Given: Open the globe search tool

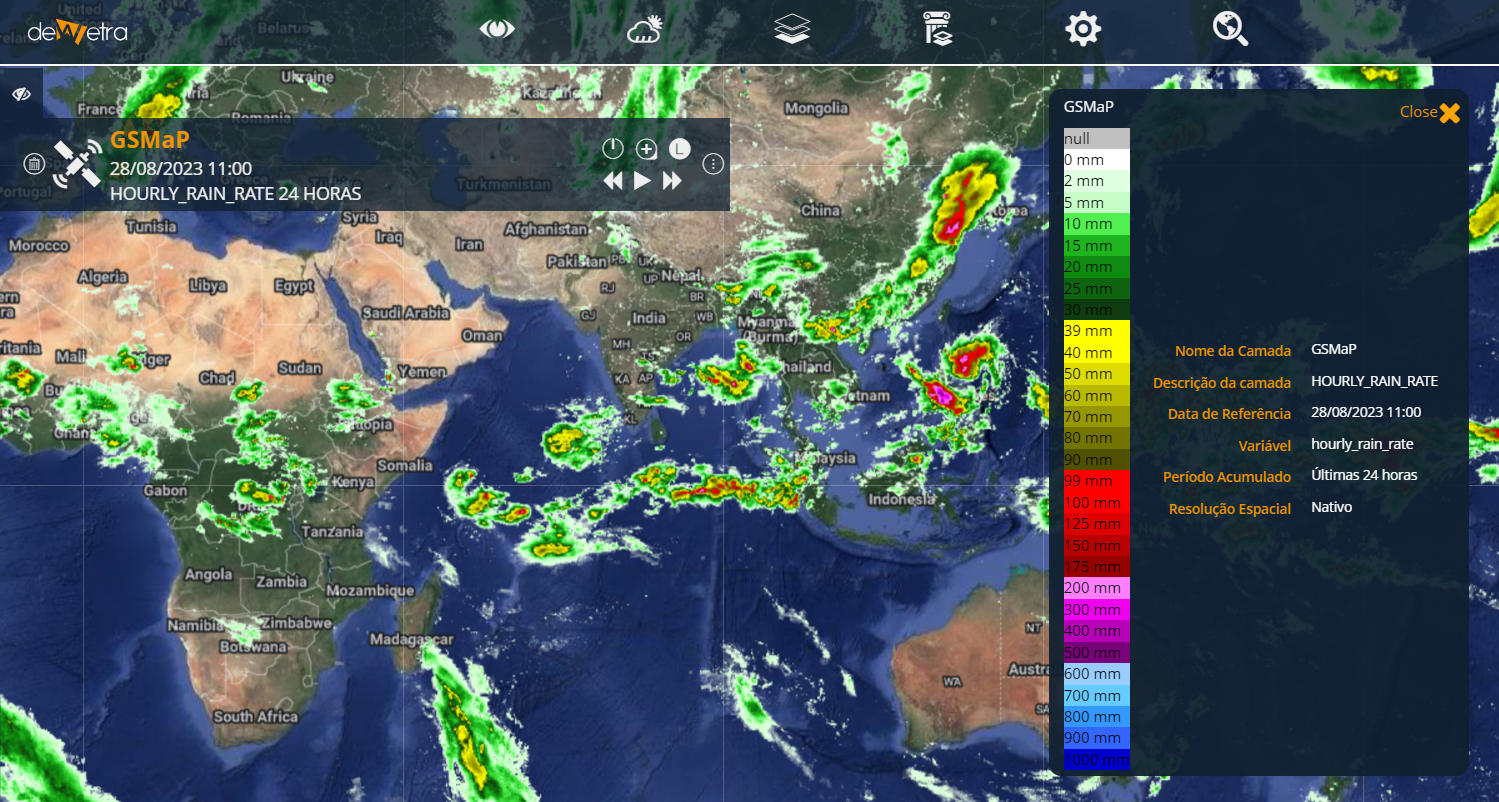Looking at the screenshot, I should tap(1230, 29).
